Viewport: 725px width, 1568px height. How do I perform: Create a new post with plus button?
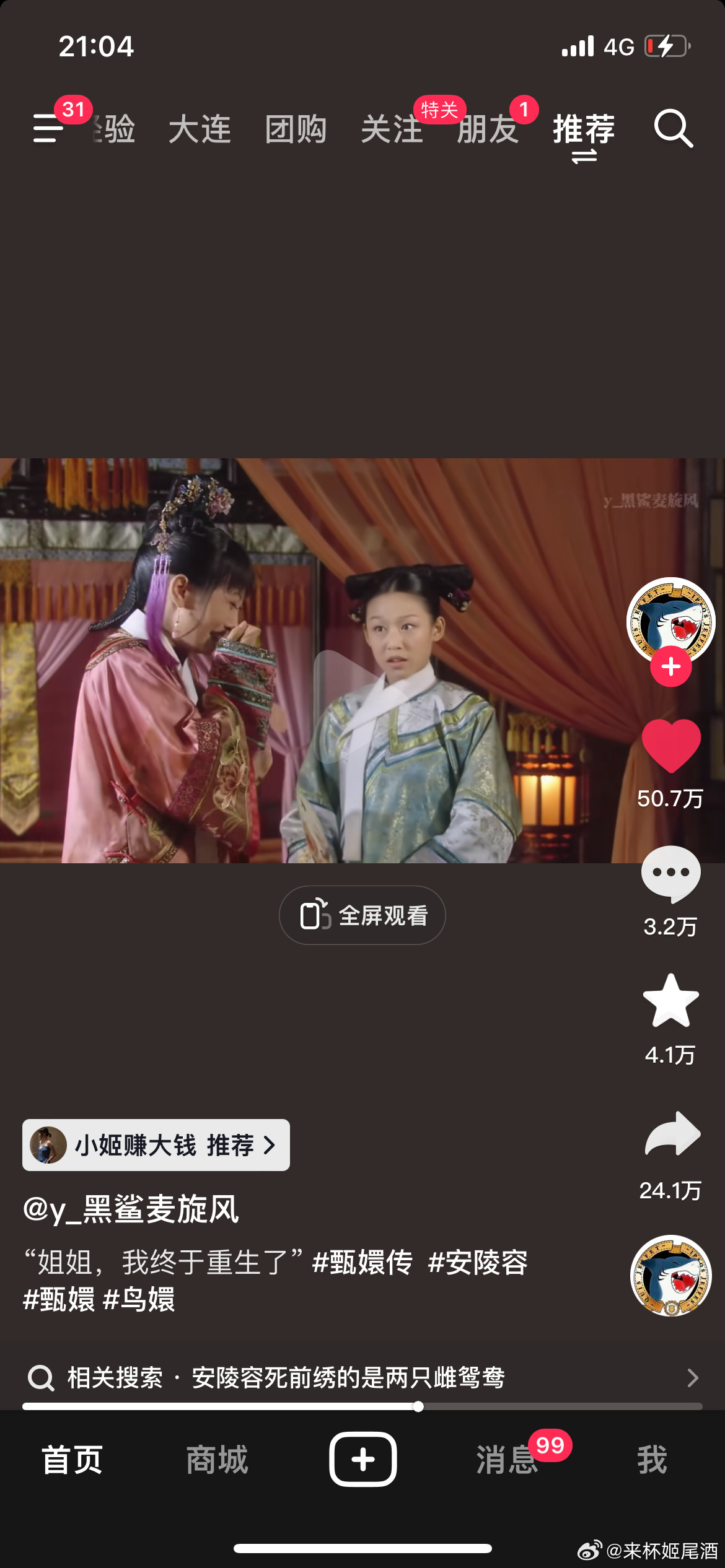[362, 1460]
